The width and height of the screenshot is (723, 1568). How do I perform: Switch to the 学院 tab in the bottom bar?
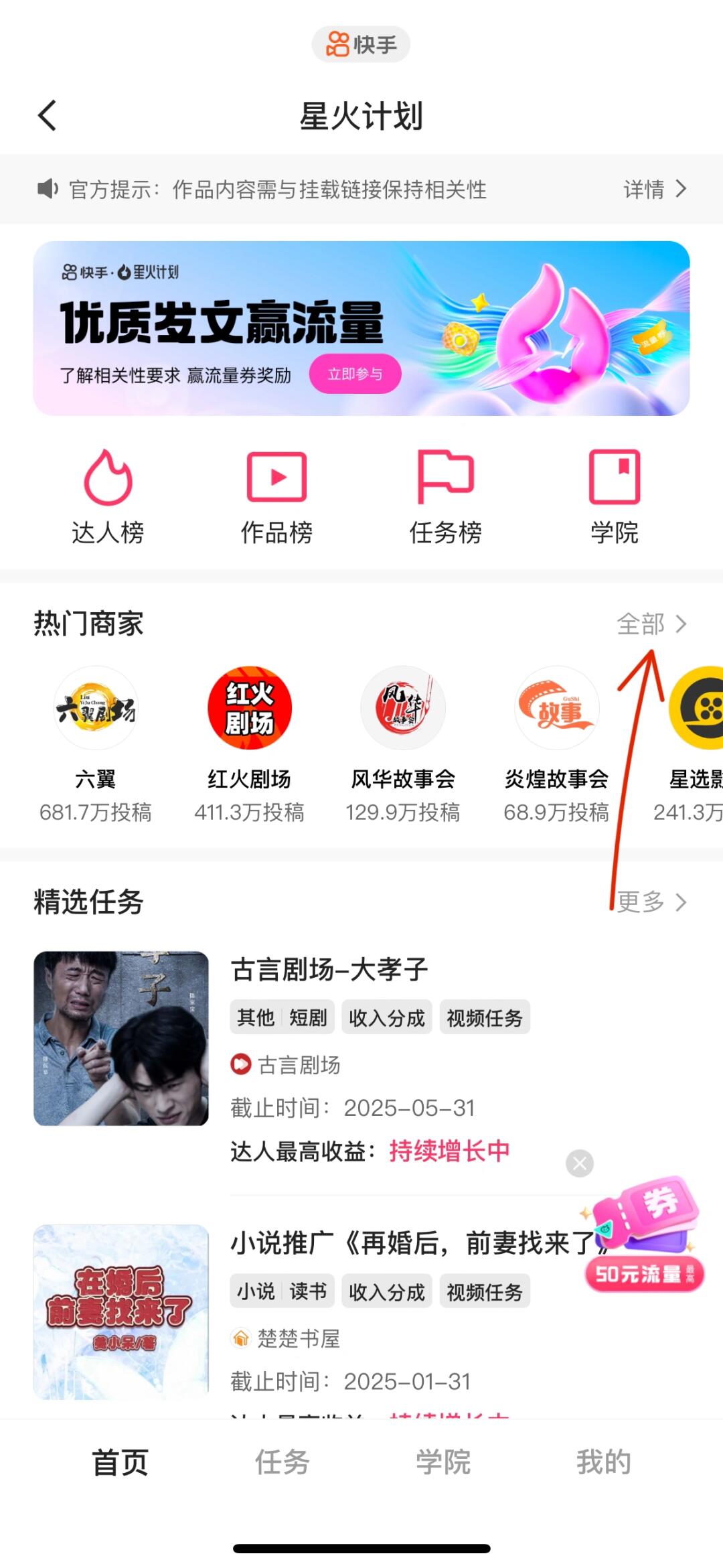[443, 1462]
